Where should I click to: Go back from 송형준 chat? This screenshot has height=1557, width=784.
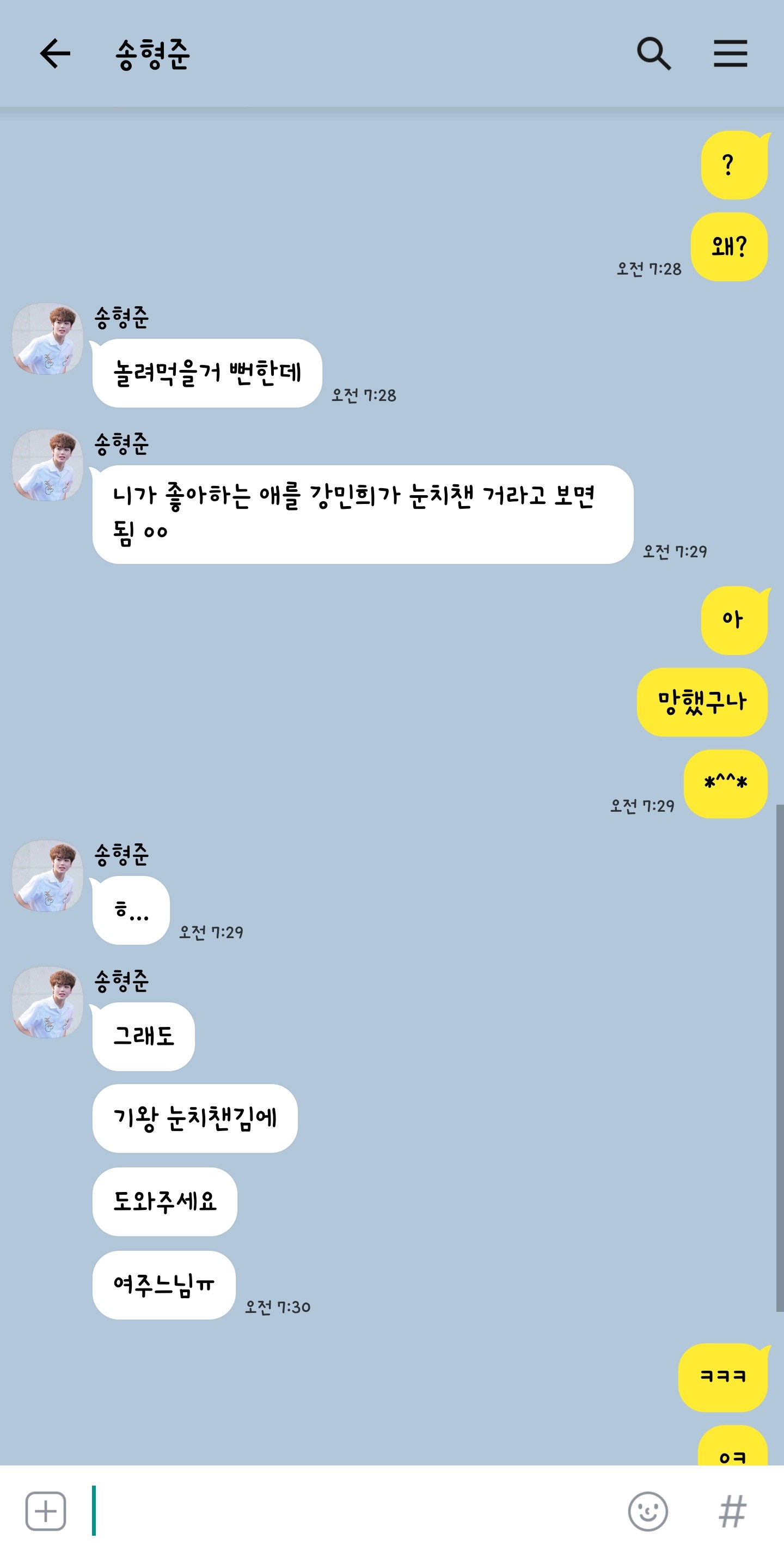click(55, 54)
